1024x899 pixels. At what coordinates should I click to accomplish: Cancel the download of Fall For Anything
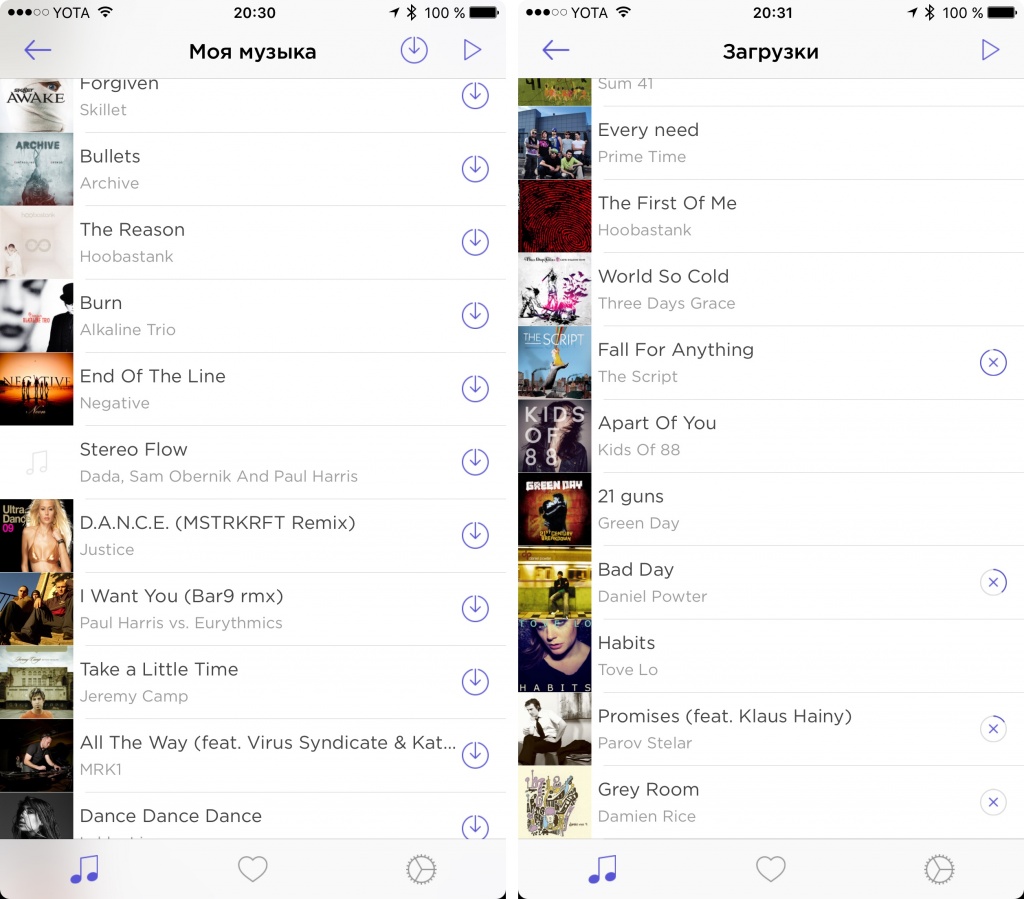coord(993,362)
